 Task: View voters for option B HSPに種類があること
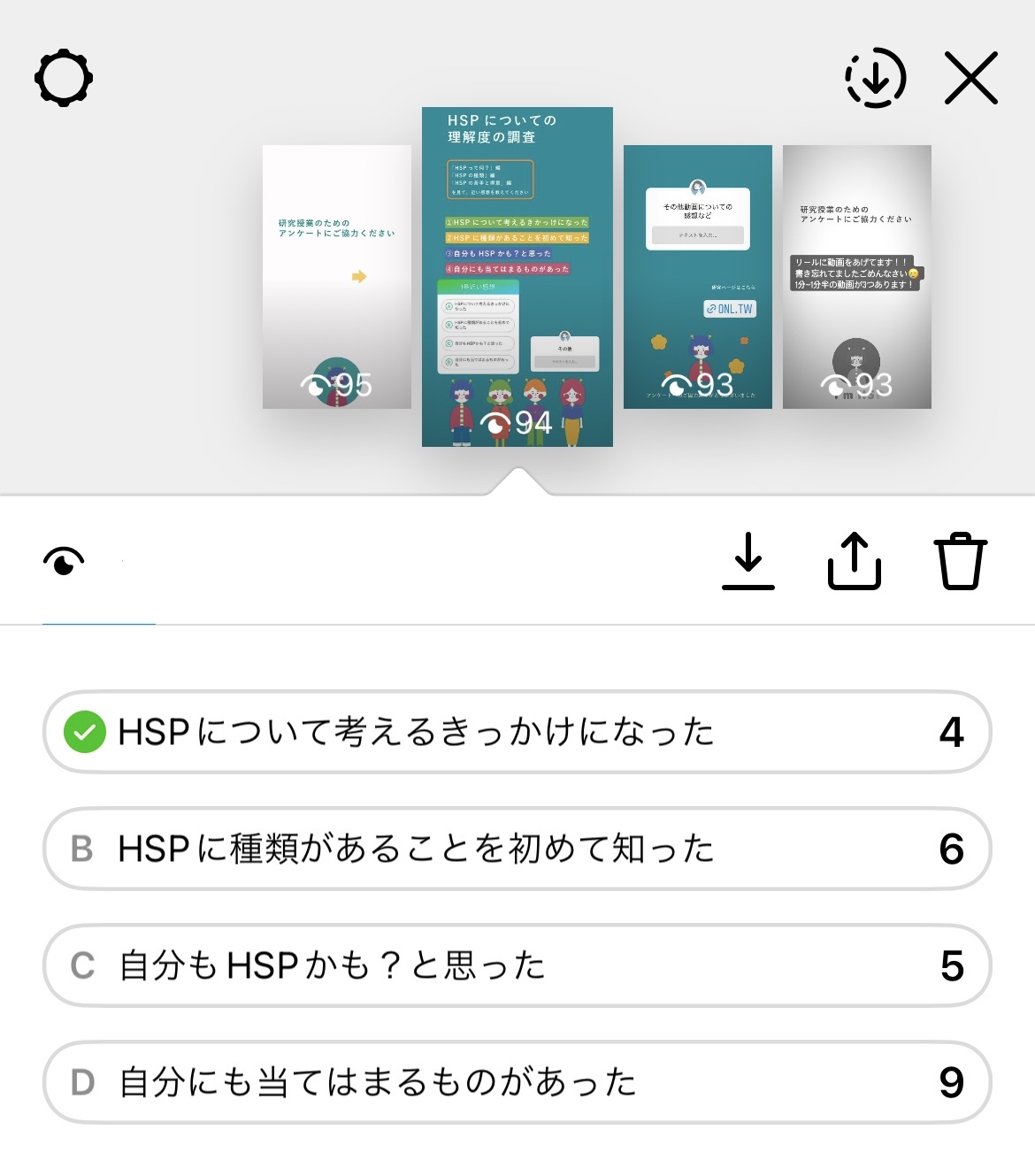coord(517,849)
